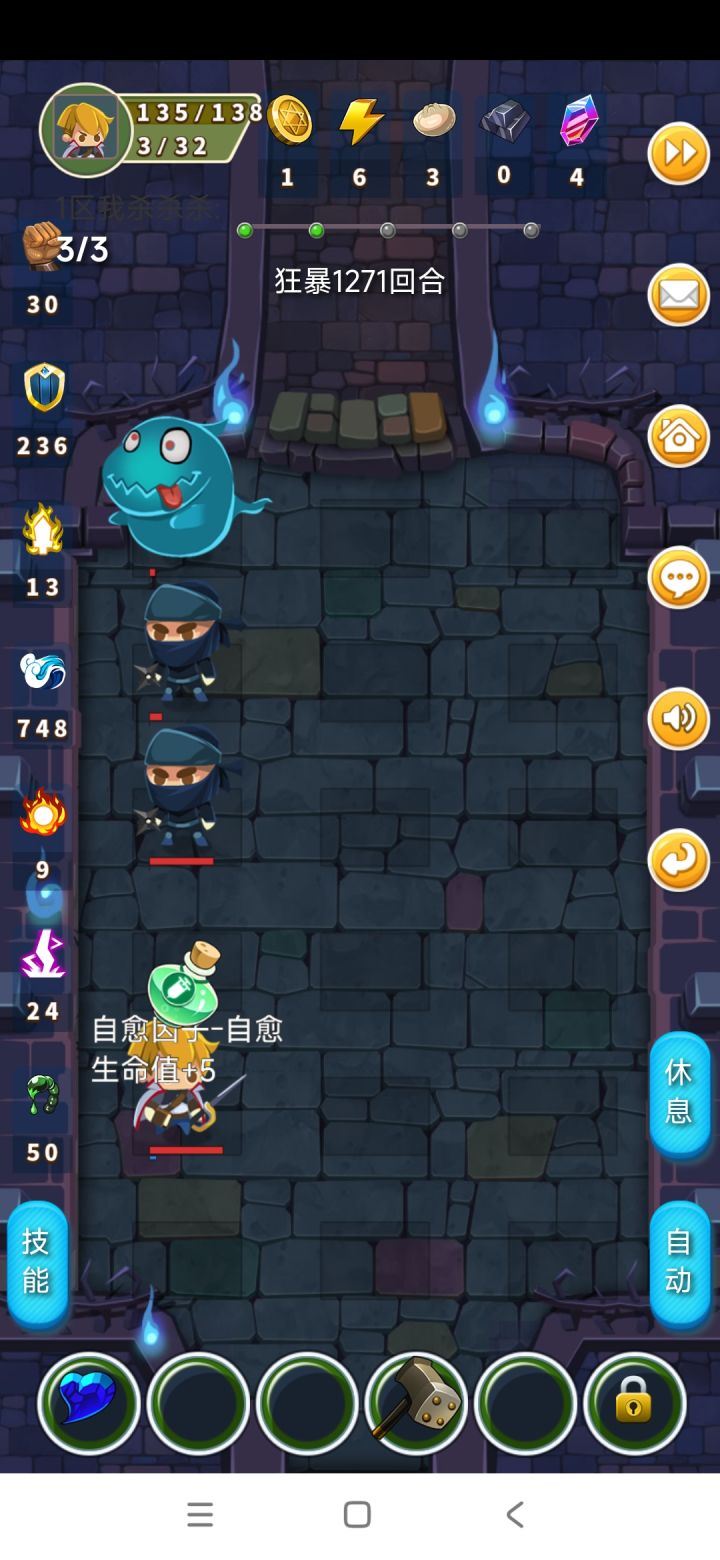Tap the fast-forward speed button
720x1560 pixels.
tap(678, 153)
